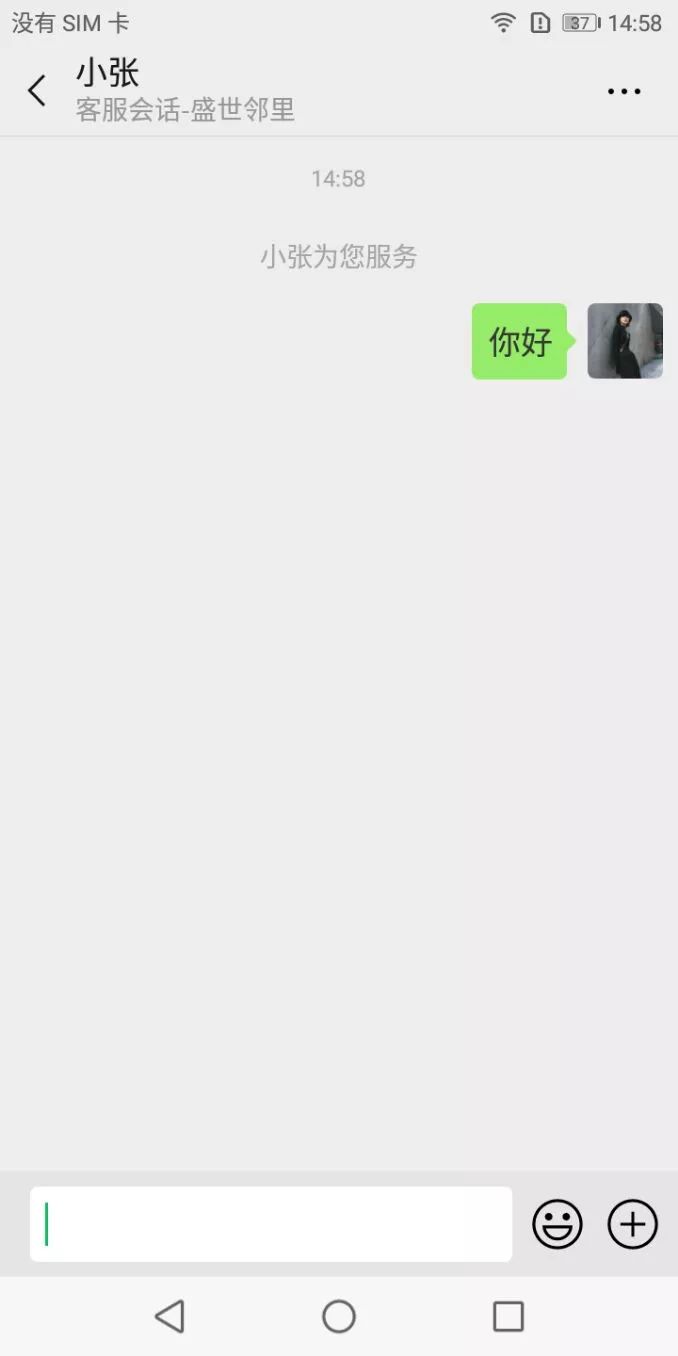
Task: Focus the message text input field
Action: [x=270, y=1224]
